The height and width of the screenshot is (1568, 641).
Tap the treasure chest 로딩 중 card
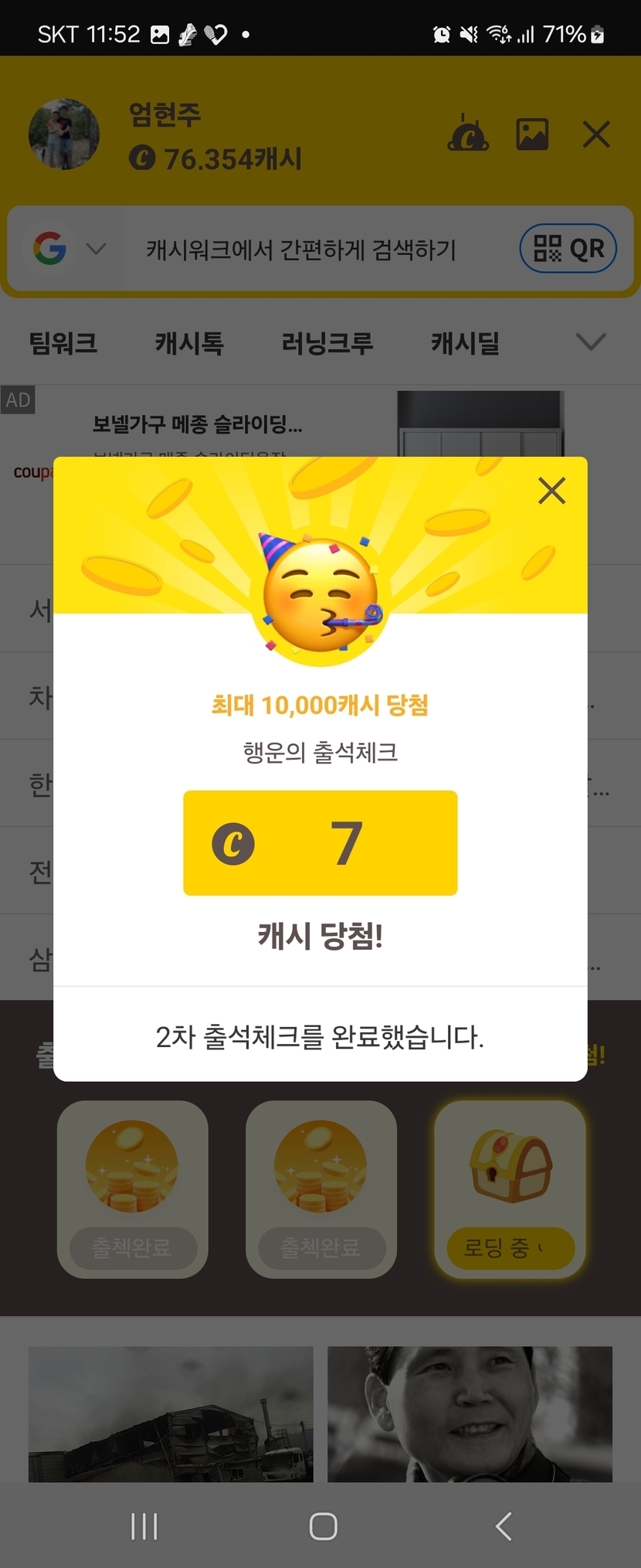(510, 1189)
